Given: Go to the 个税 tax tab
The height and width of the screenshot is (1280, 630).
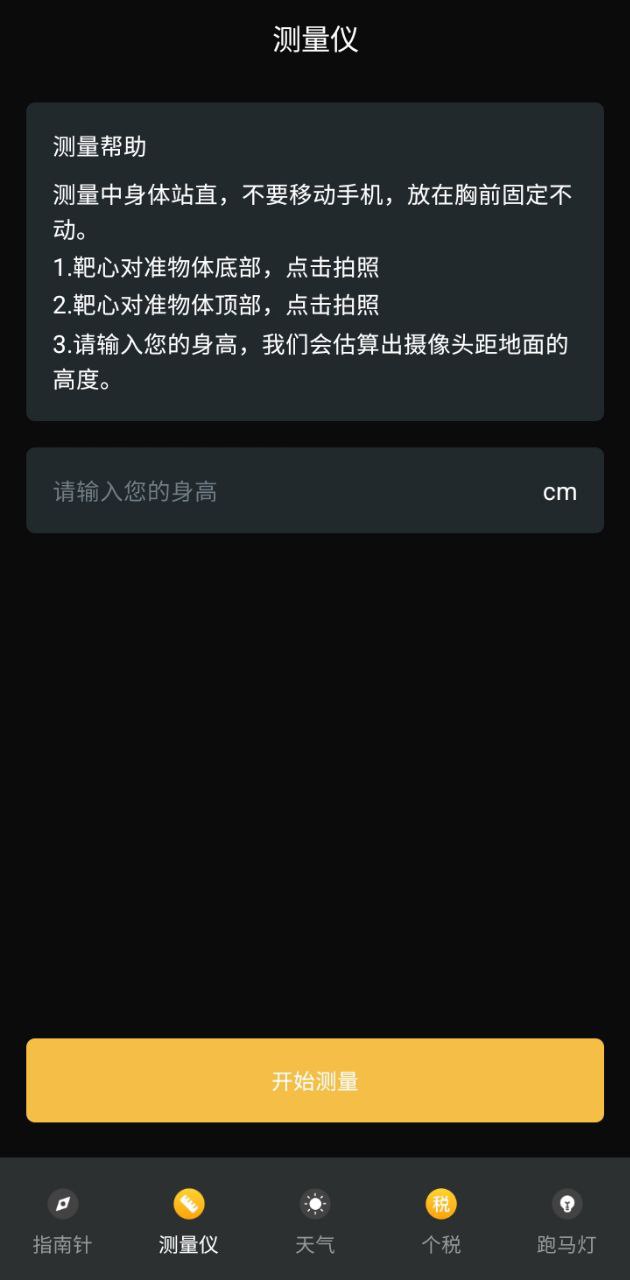Looking at the screenshot, I should tap(441, 1221).
